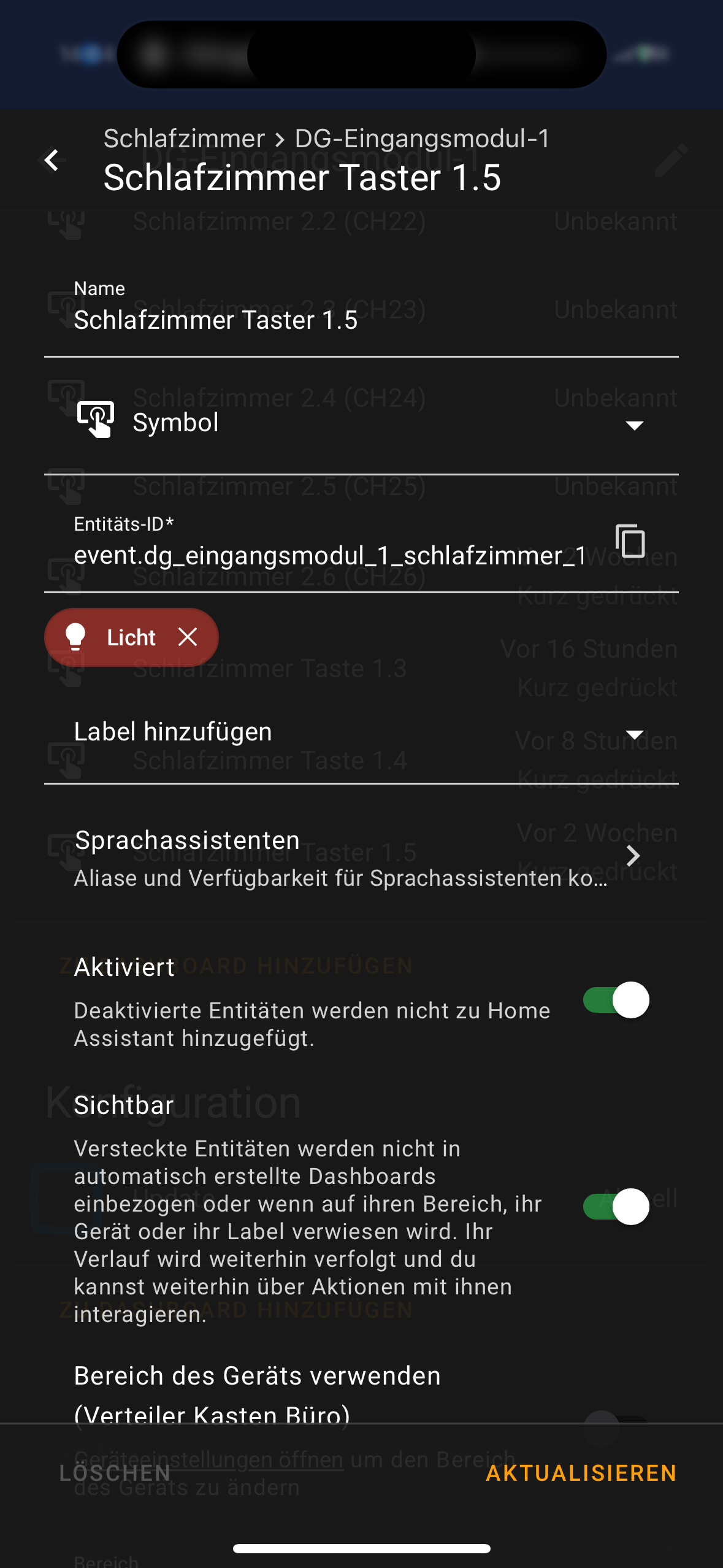Tap the Entitäts-ID field
The width and height of the screenshot is (723, 1568).
[329, 546]
